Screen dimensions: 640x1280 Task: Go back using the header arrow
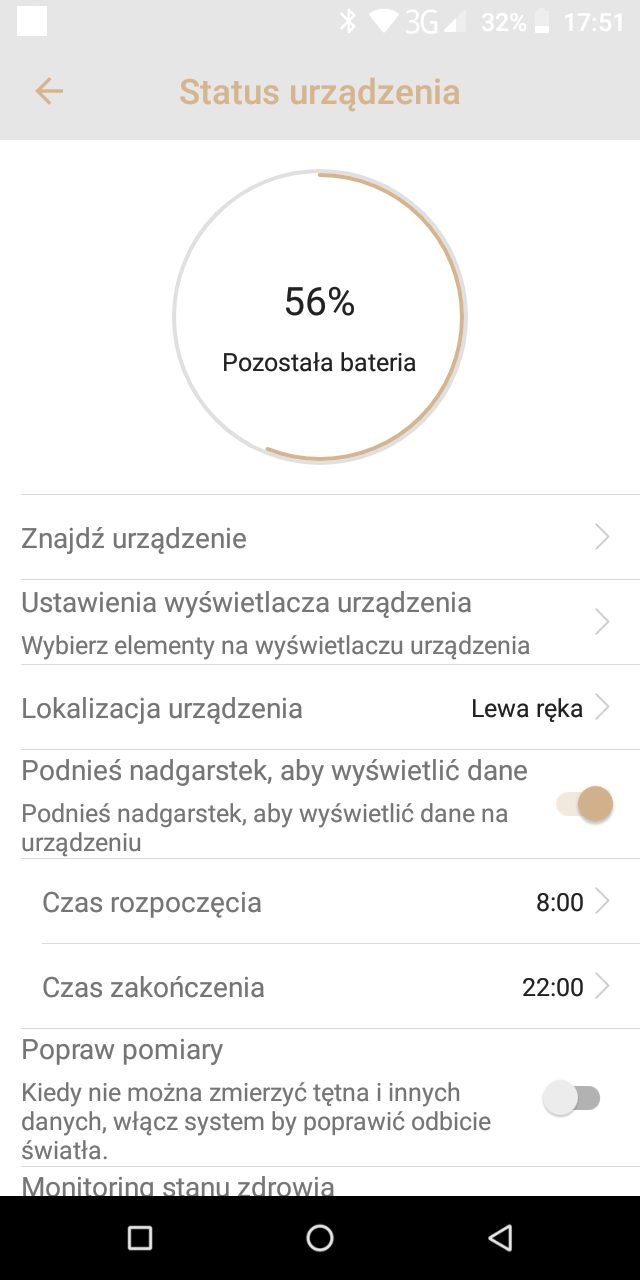(49, 92)
